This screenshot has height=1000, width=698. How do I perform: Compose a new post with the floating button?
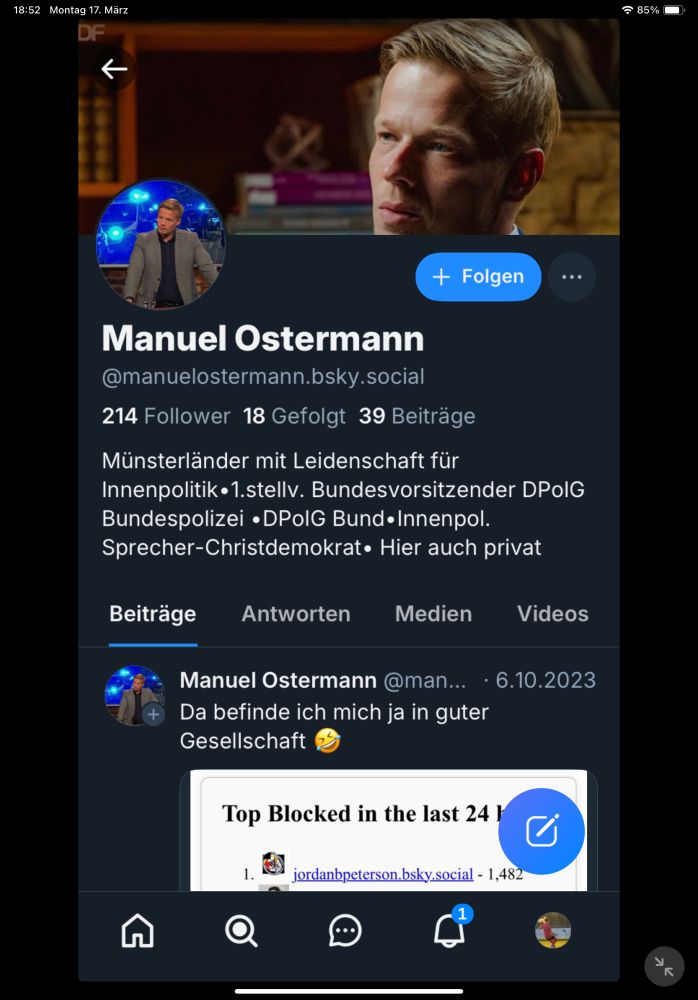541,831
